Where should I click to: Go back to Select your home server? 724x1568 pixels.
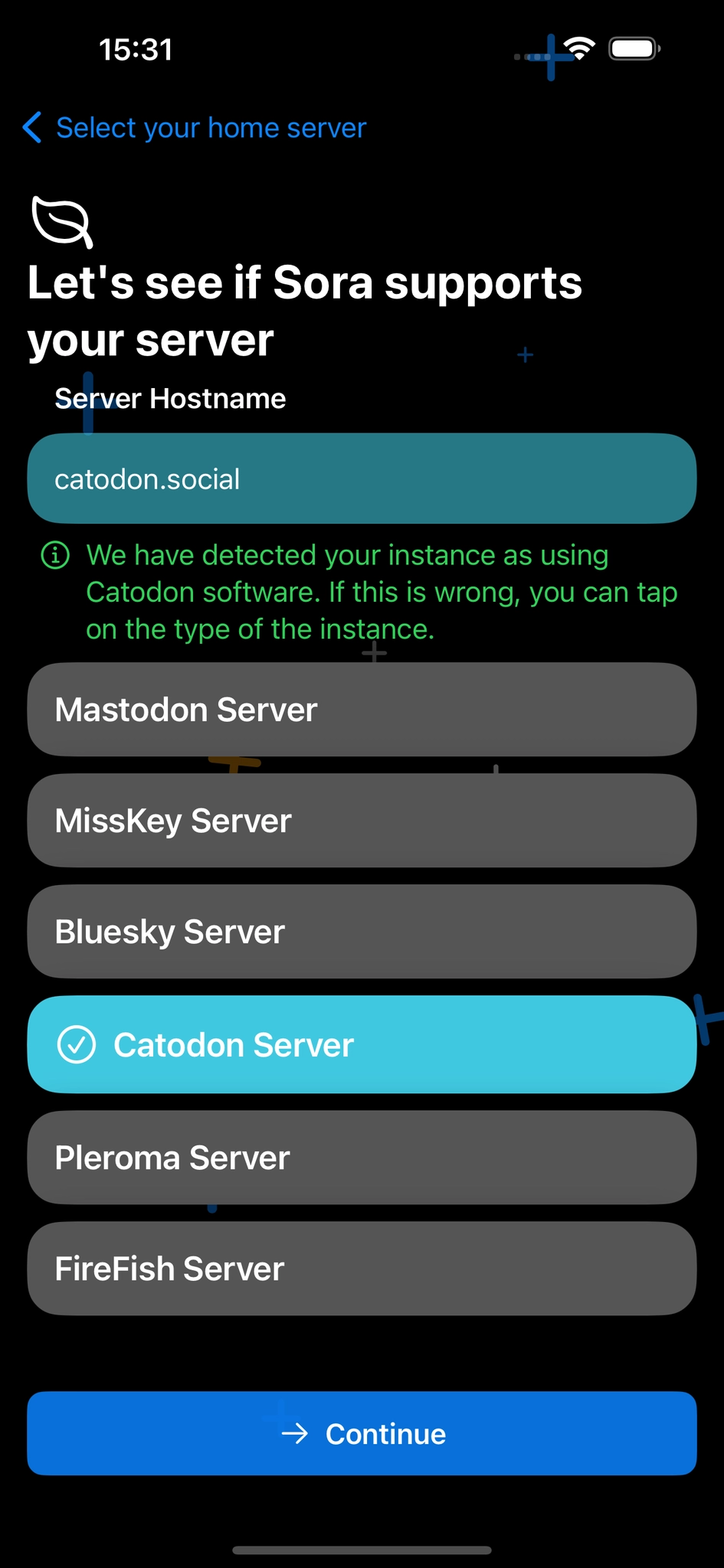pyautogui.click(x=195, y=128)
